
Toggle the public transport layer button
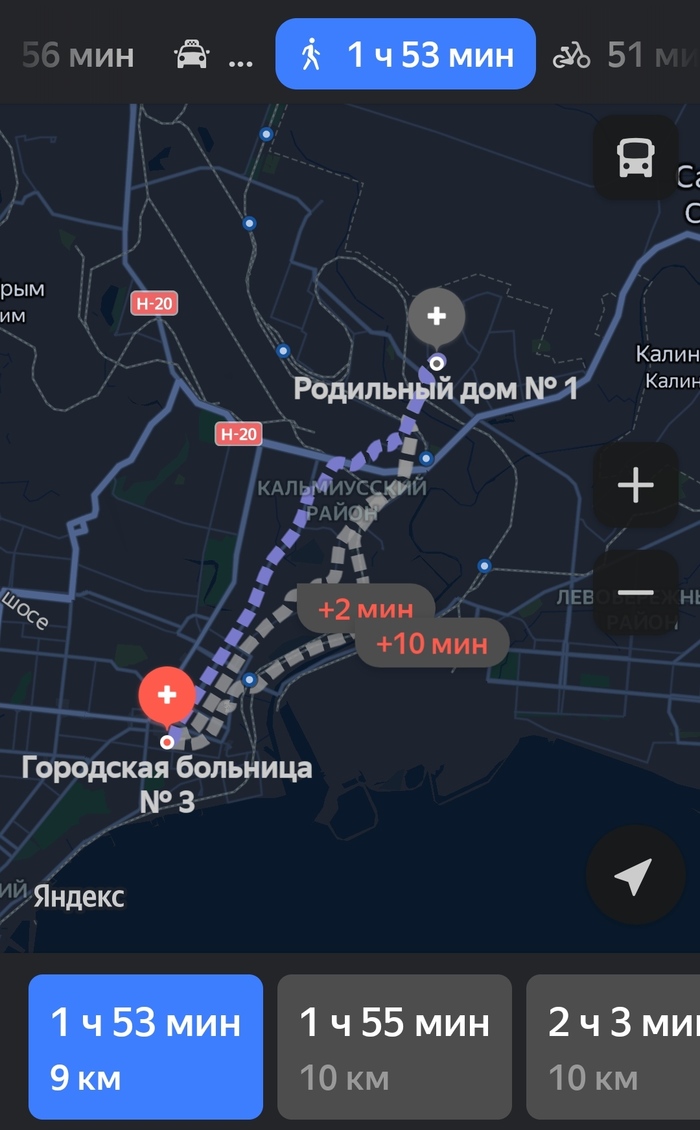(x=635, y=158)
